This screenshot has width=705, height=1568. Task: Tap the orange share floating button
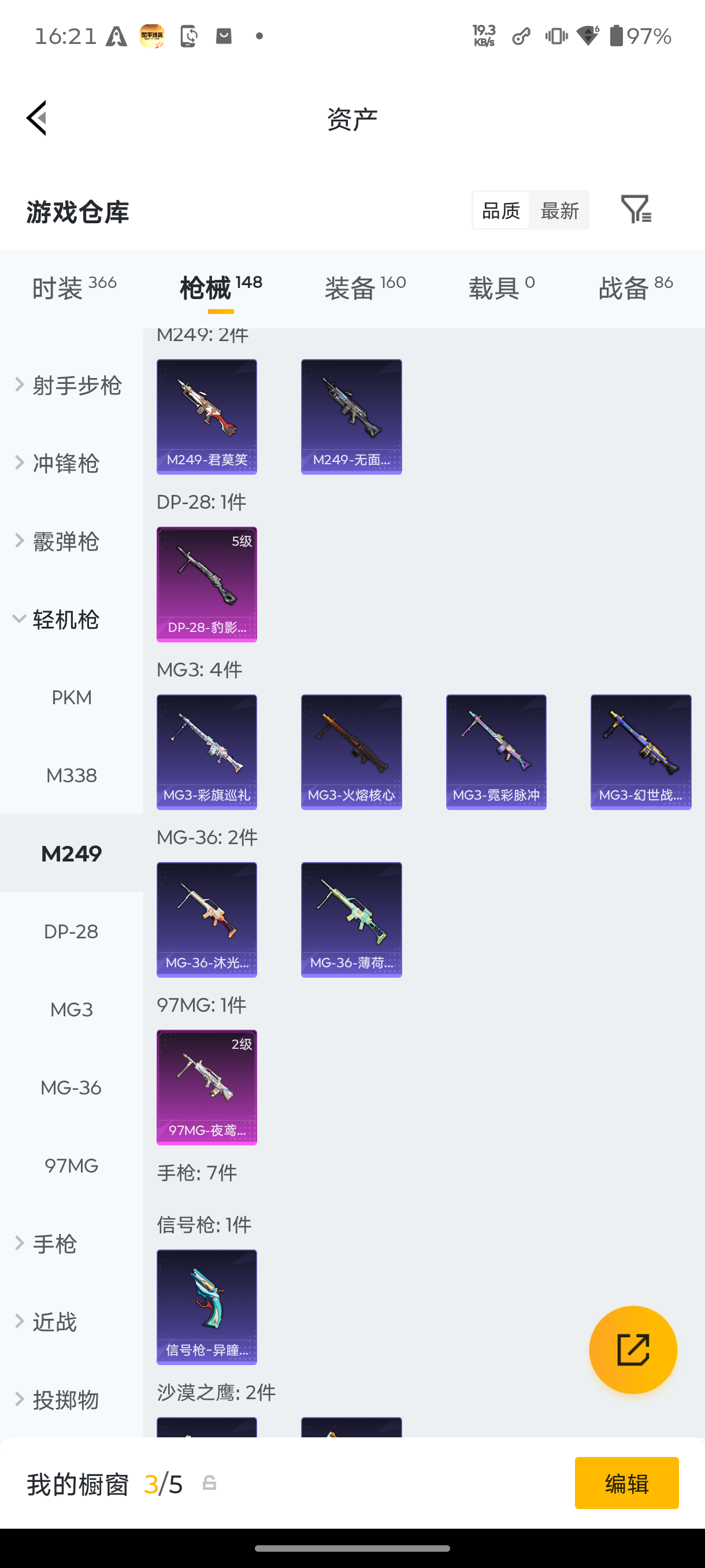(x=633, y=1349)
